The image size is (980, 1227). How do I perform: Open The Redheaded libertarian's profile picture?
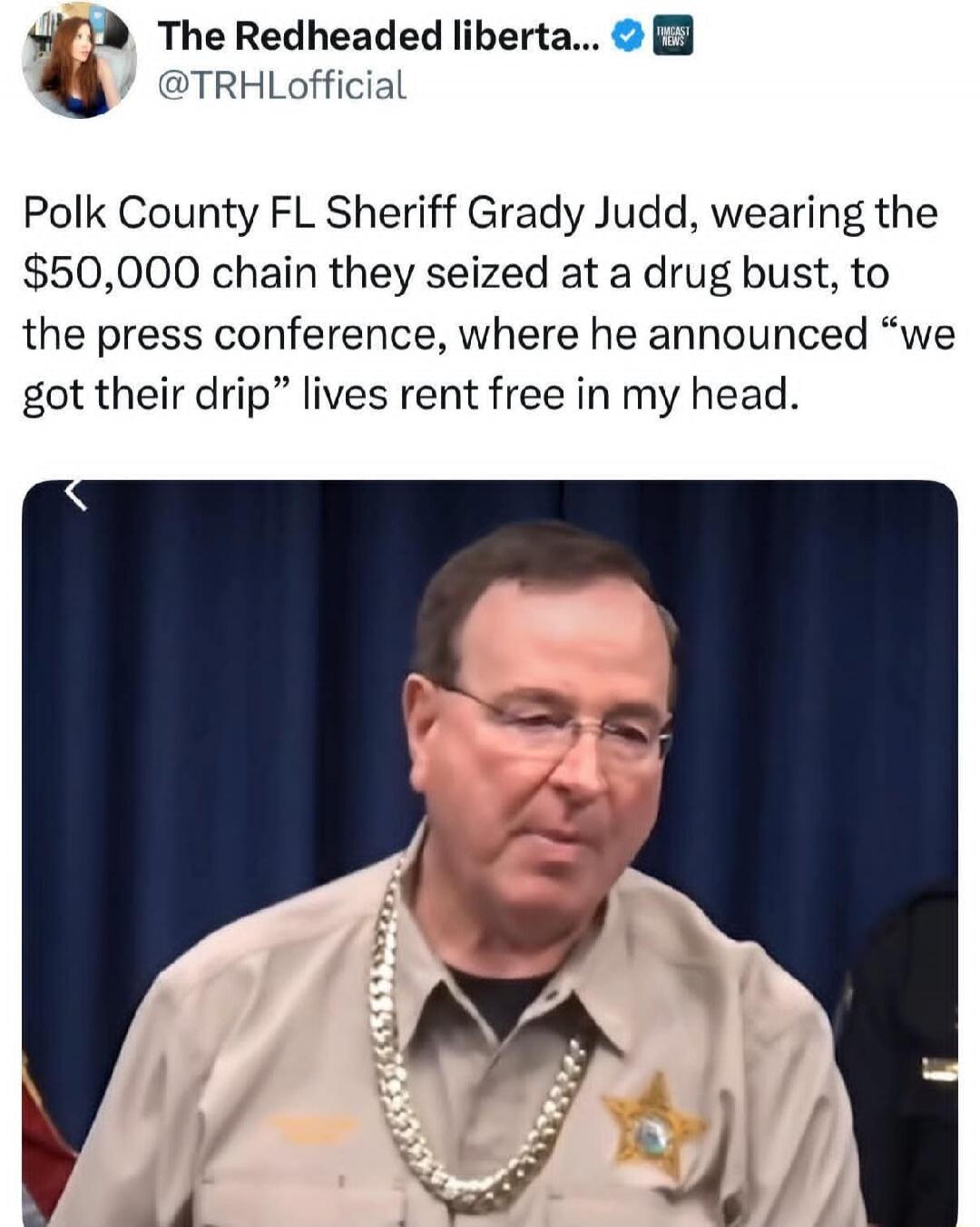[79, 62]
